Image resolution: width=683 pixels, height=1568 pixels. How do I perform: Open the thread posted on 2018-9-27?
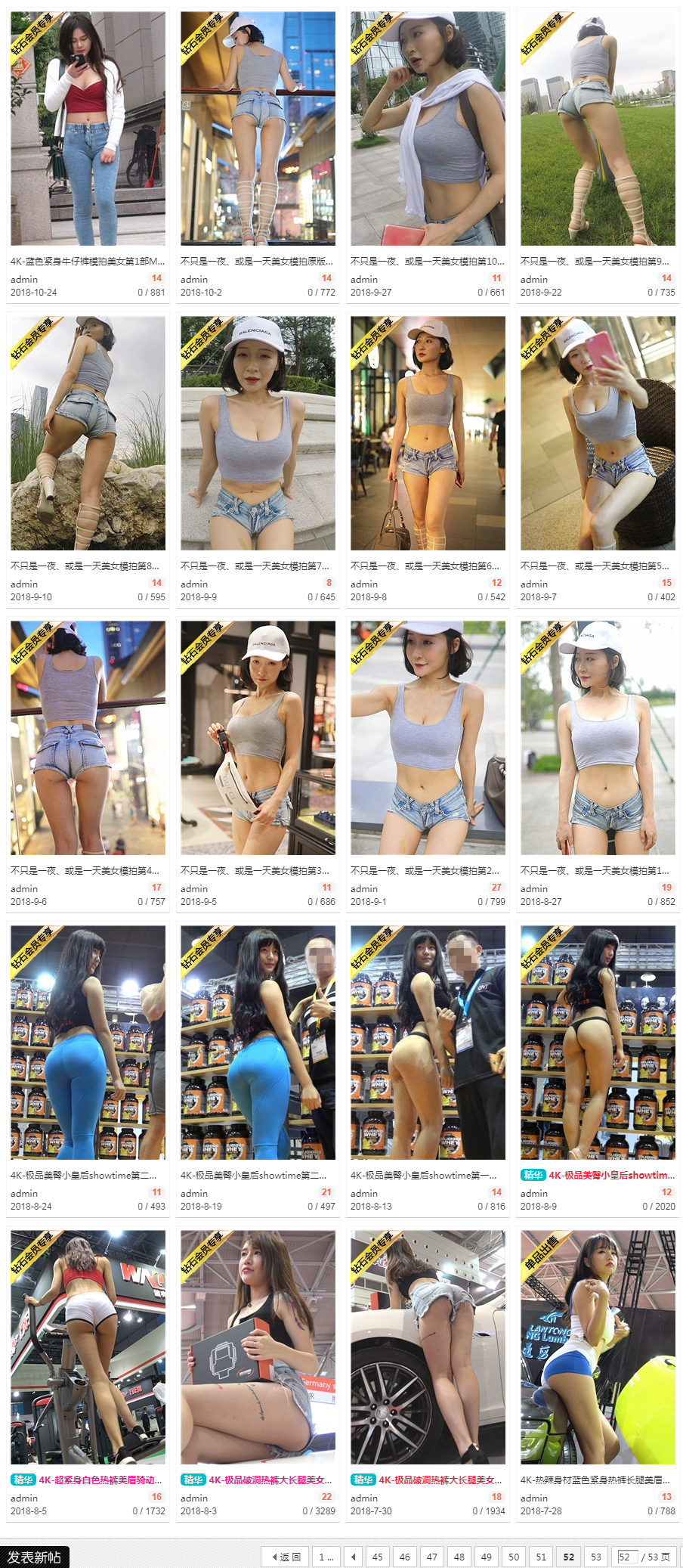pyautogui.click(x=427, y=262)
